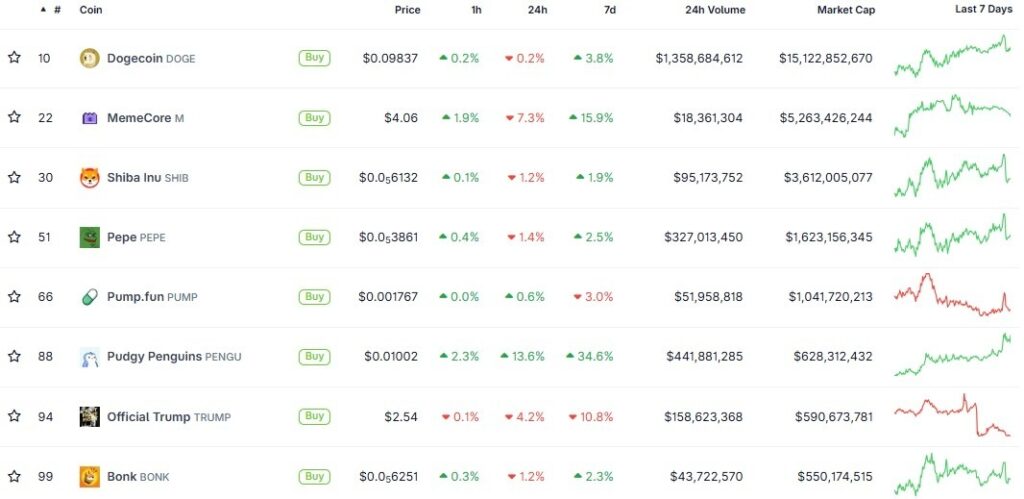Open the Pump.fun coin page

[x=135, y=297]
